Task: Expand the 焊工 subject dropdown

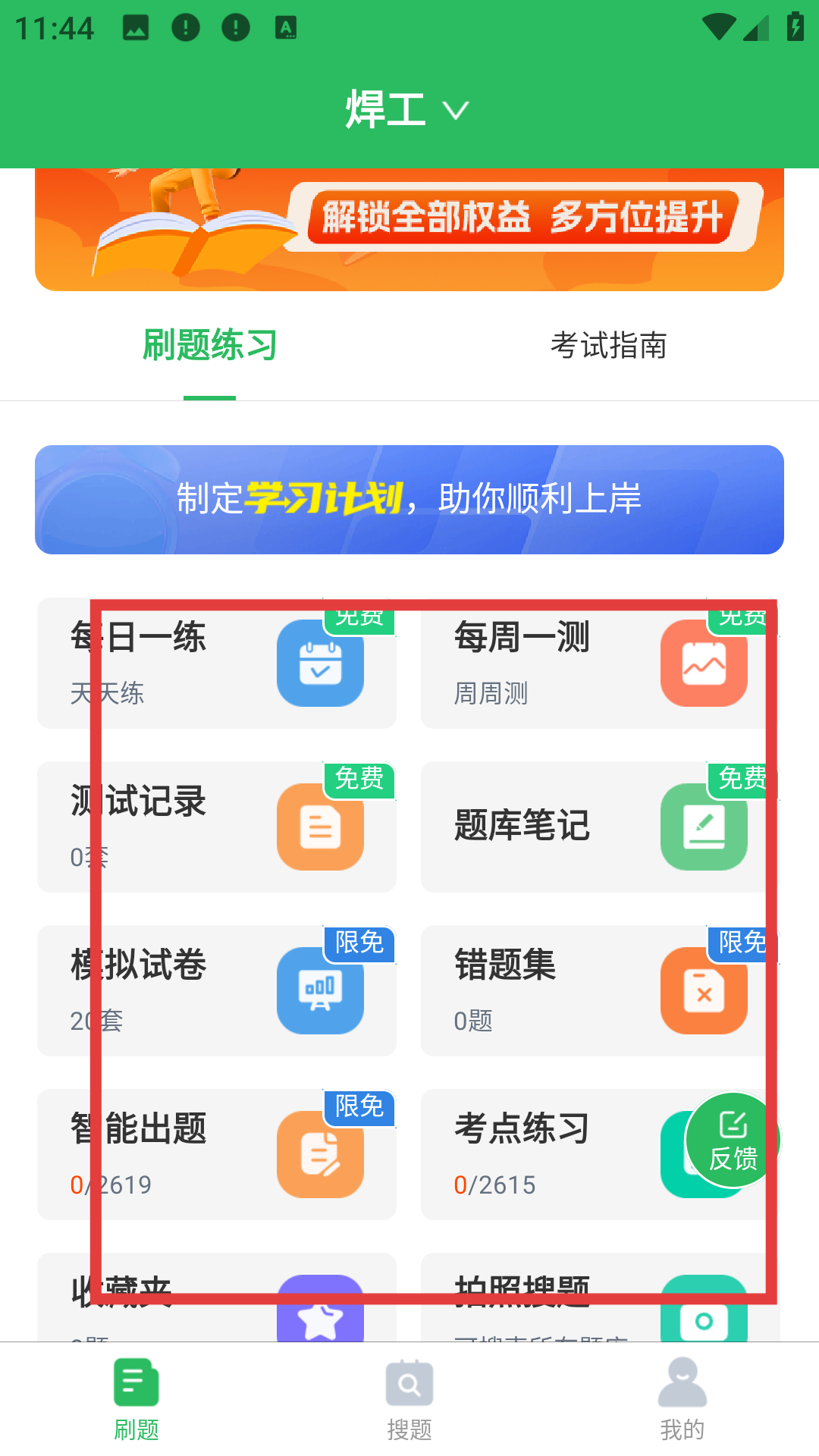Action: tap(408, 110)
